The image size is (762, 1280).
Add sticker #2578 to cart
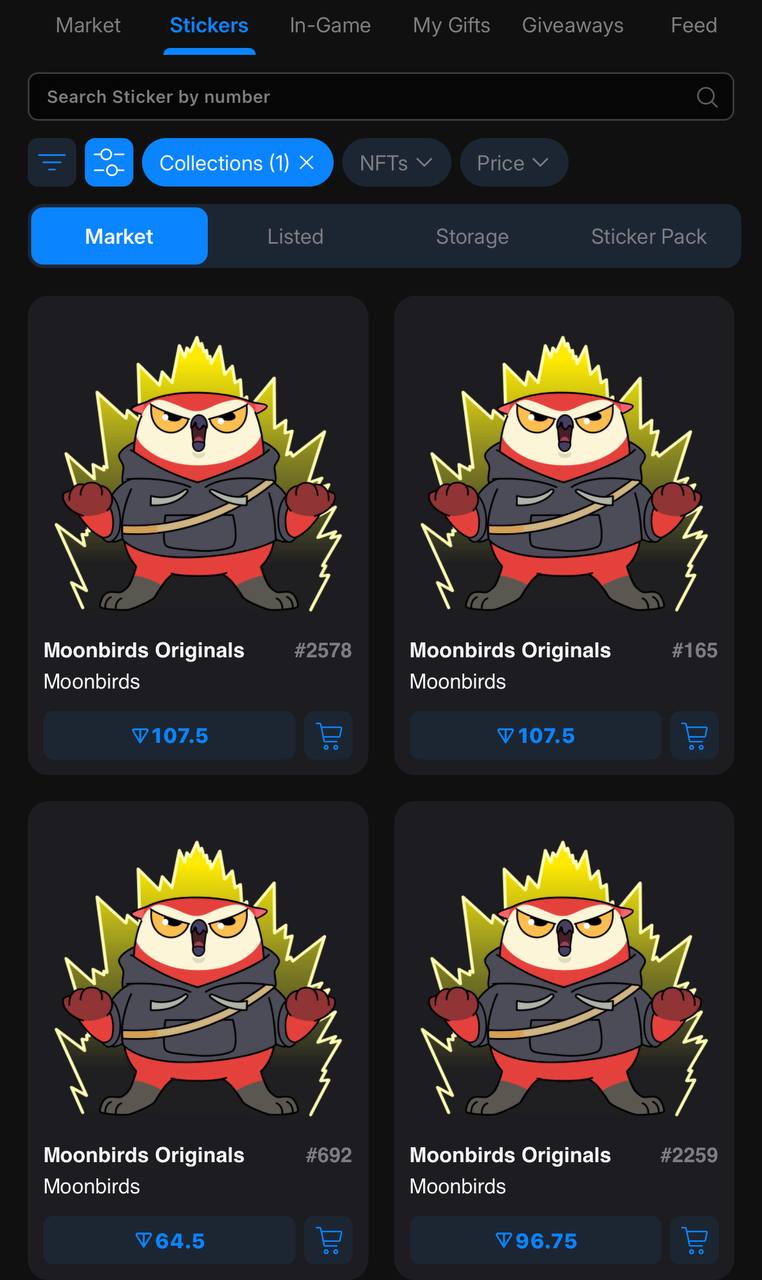[328, 736]
